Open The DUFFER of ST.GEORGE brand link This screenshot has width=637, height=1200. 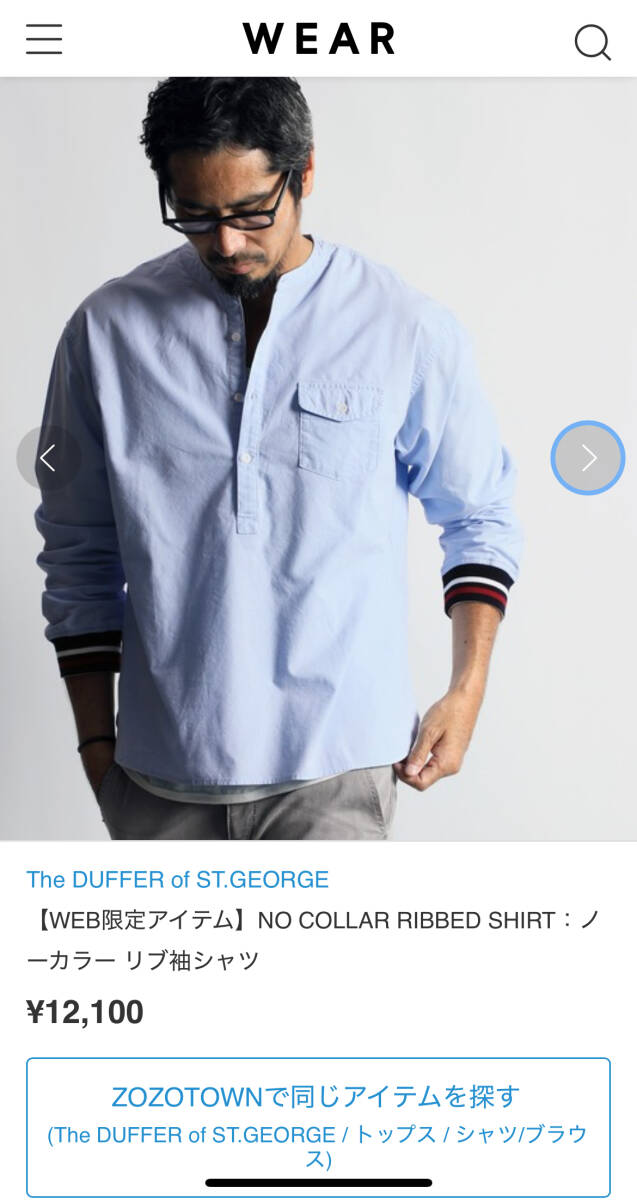click(x=177, y=880)
